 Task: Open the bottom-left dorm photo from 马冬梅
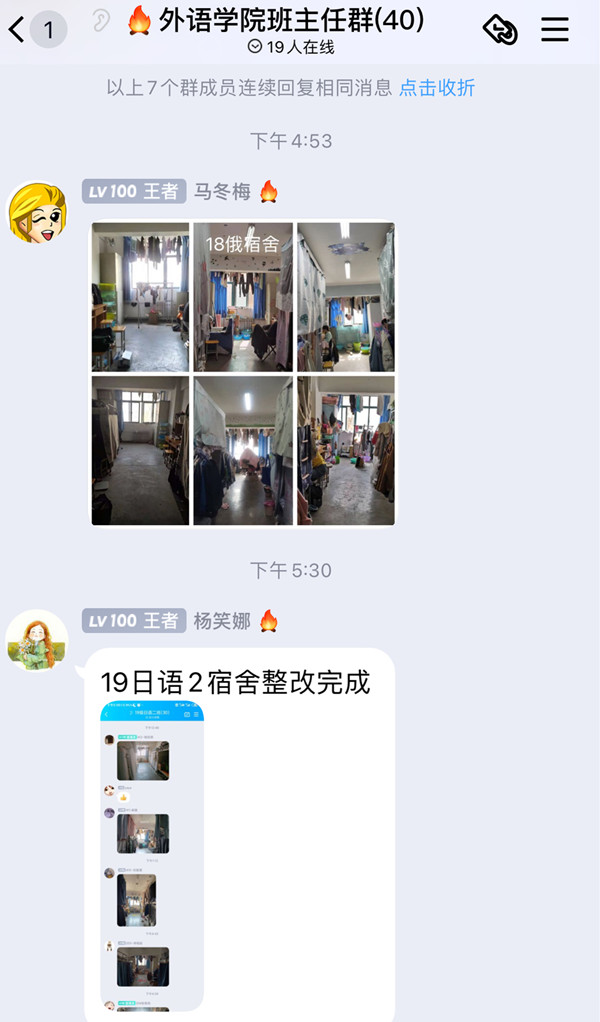point(140,450)
